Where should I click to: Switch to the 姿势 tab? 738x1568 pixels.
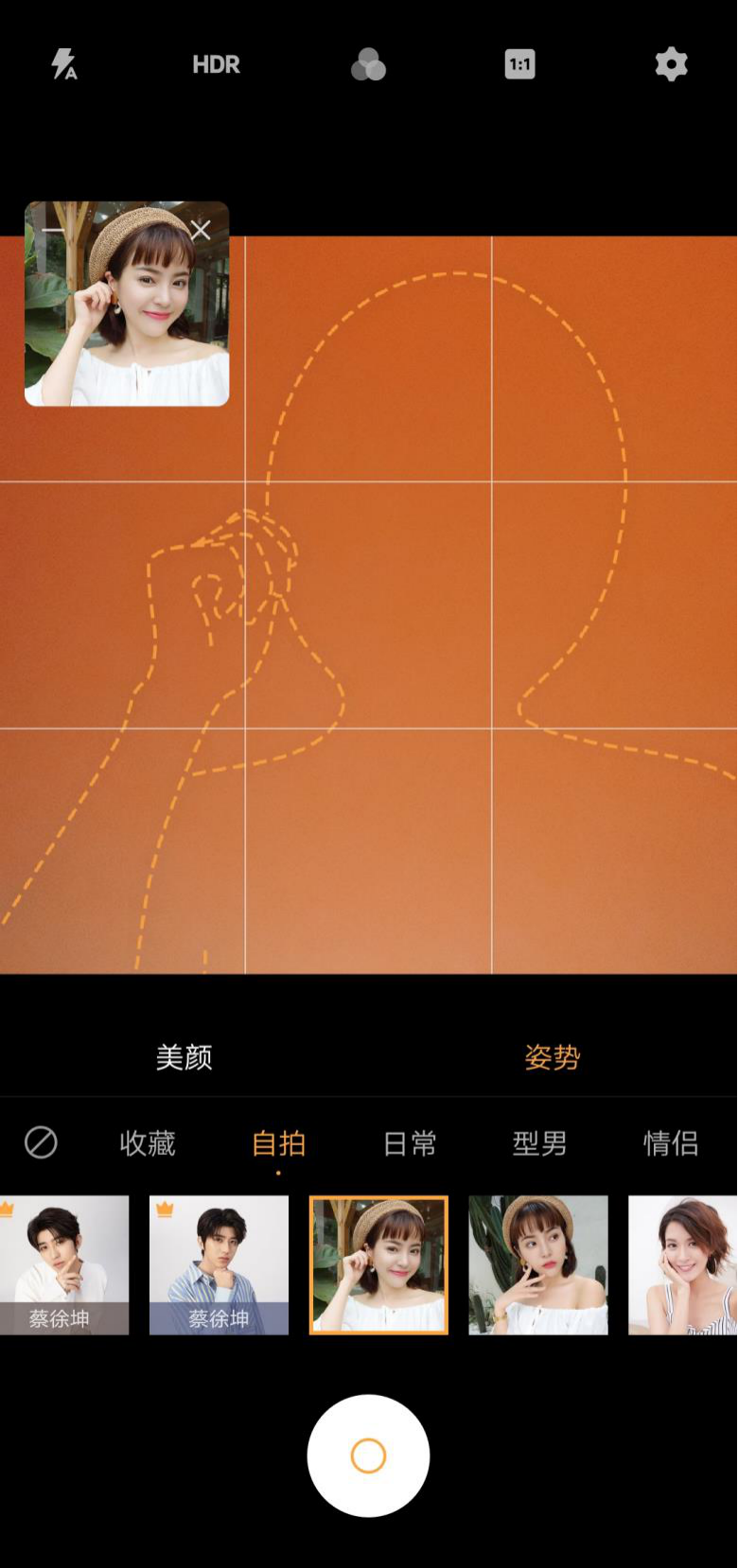[x=552, y=1056]
